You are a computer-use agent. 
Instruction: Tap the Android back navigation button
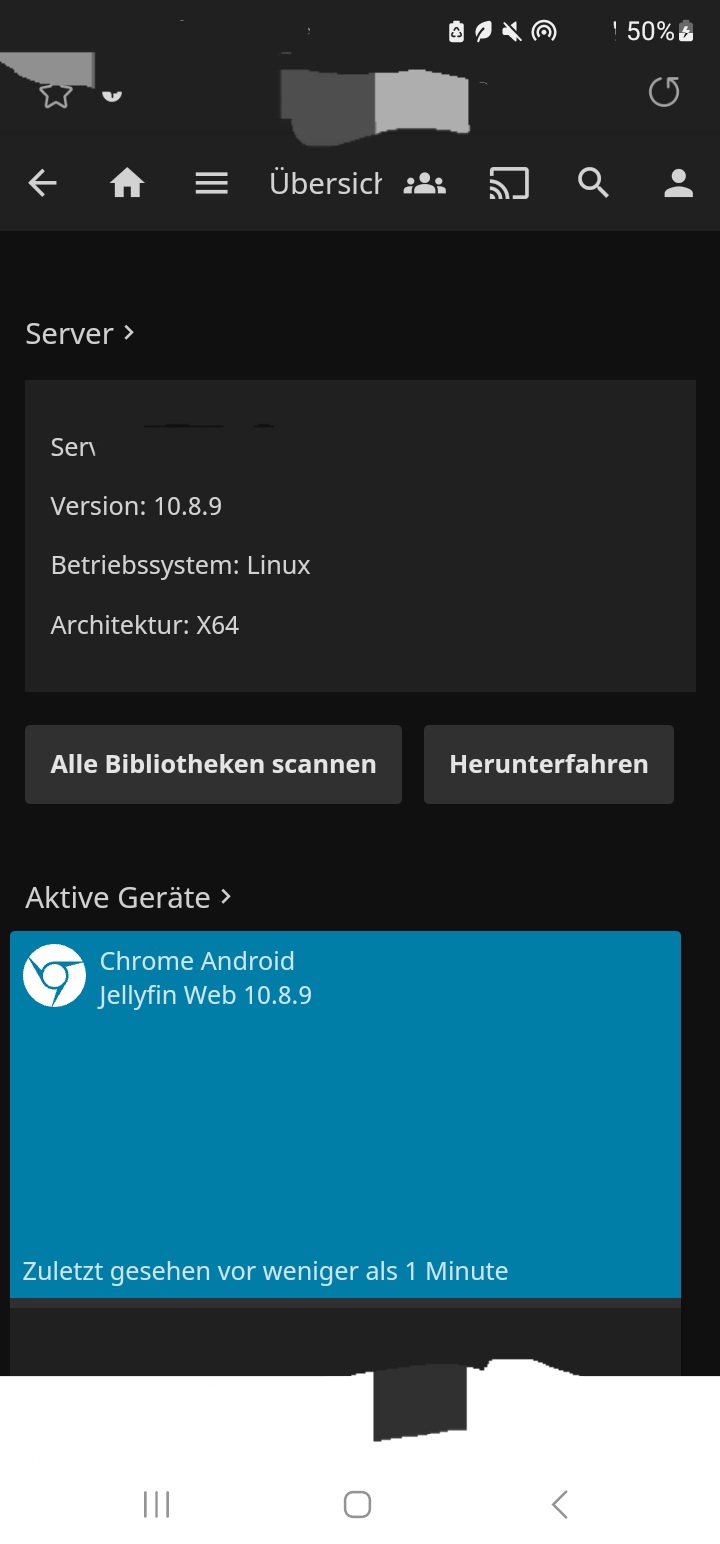coord(559,1503)
